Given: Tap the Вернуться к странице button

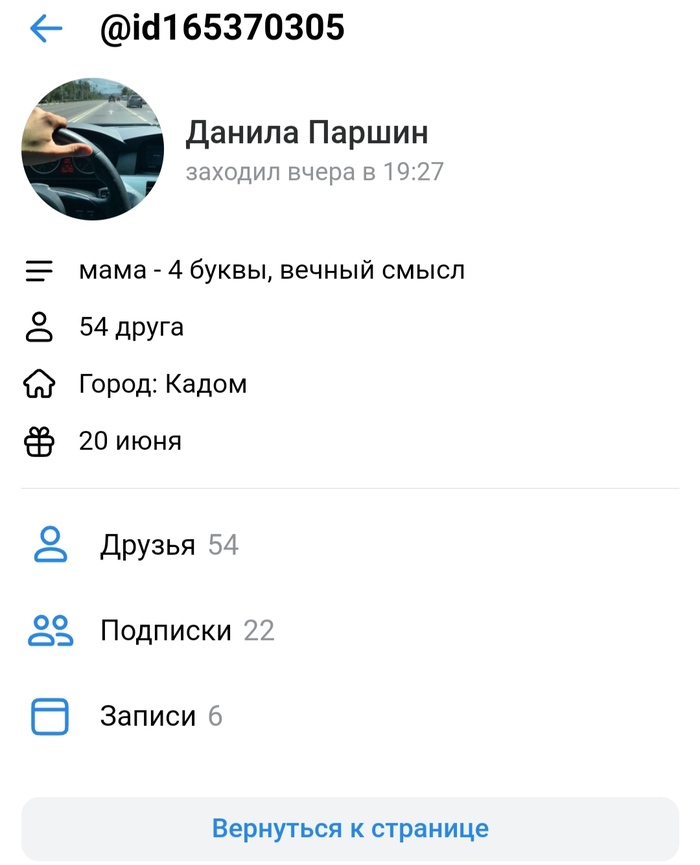Looking at the screenshot, I should coord(350,829).
